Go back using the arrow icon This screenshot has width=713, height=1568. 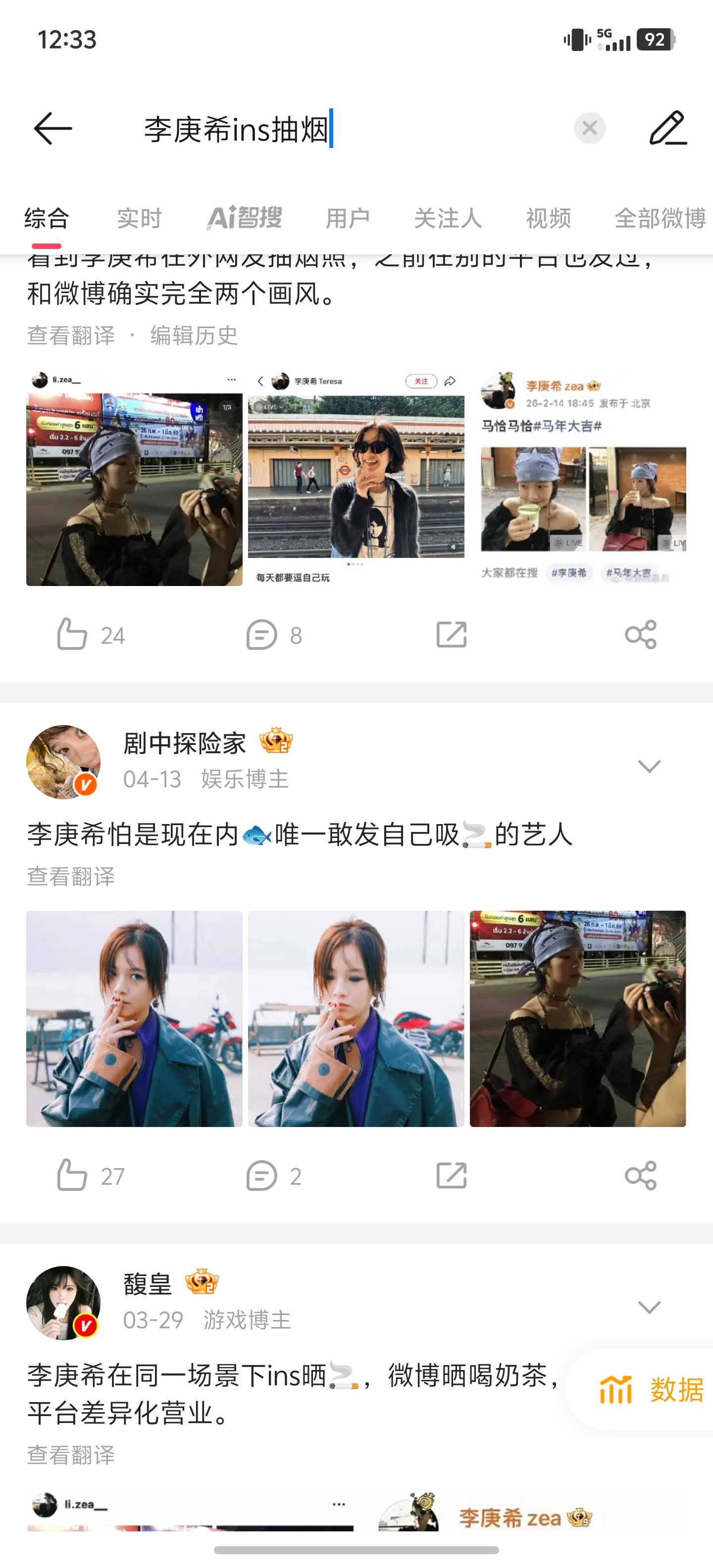click(53, 128)
